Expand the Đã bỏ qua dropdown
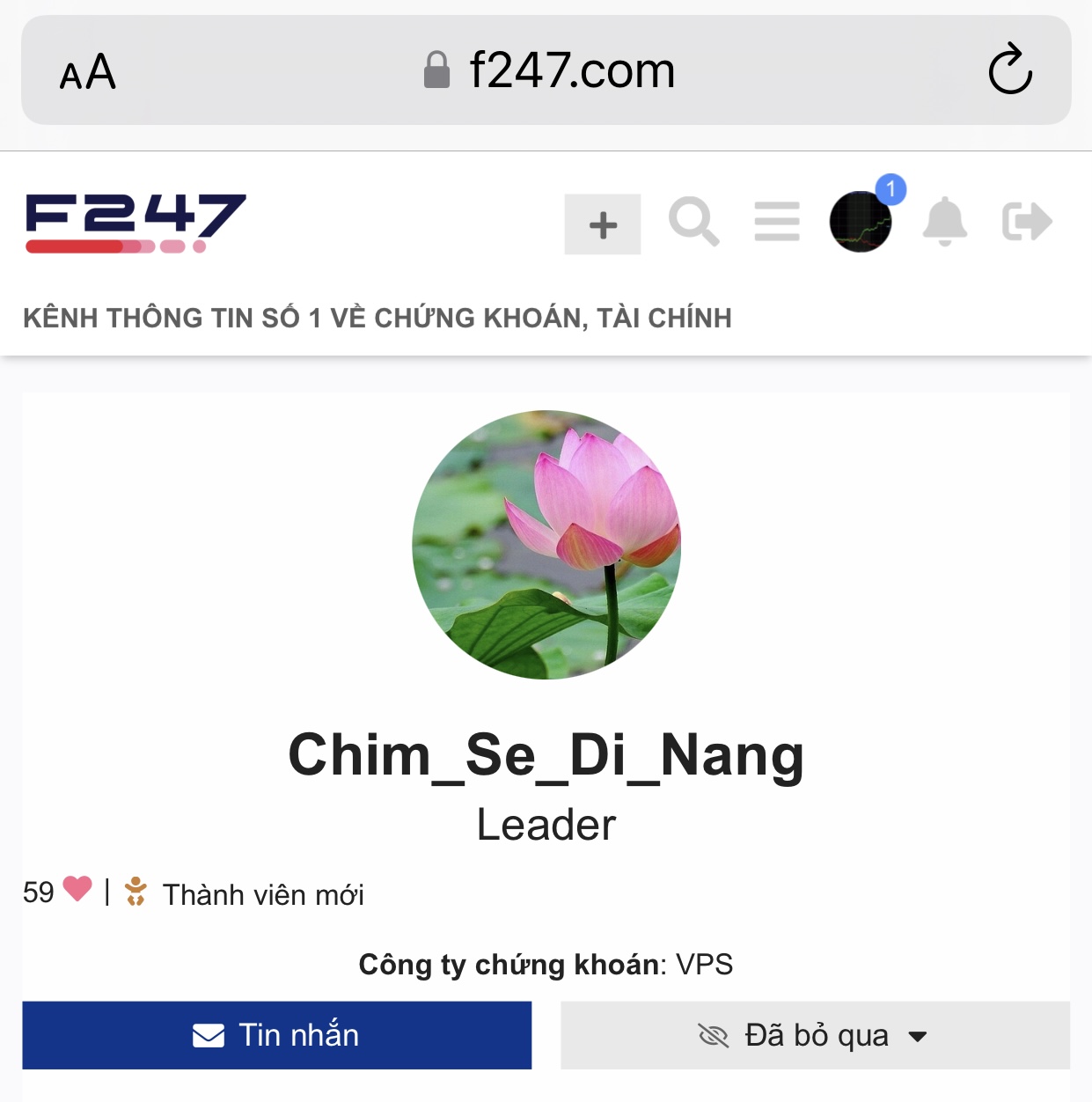This screenshot has width=1092, height=1102. [815, 1035]
